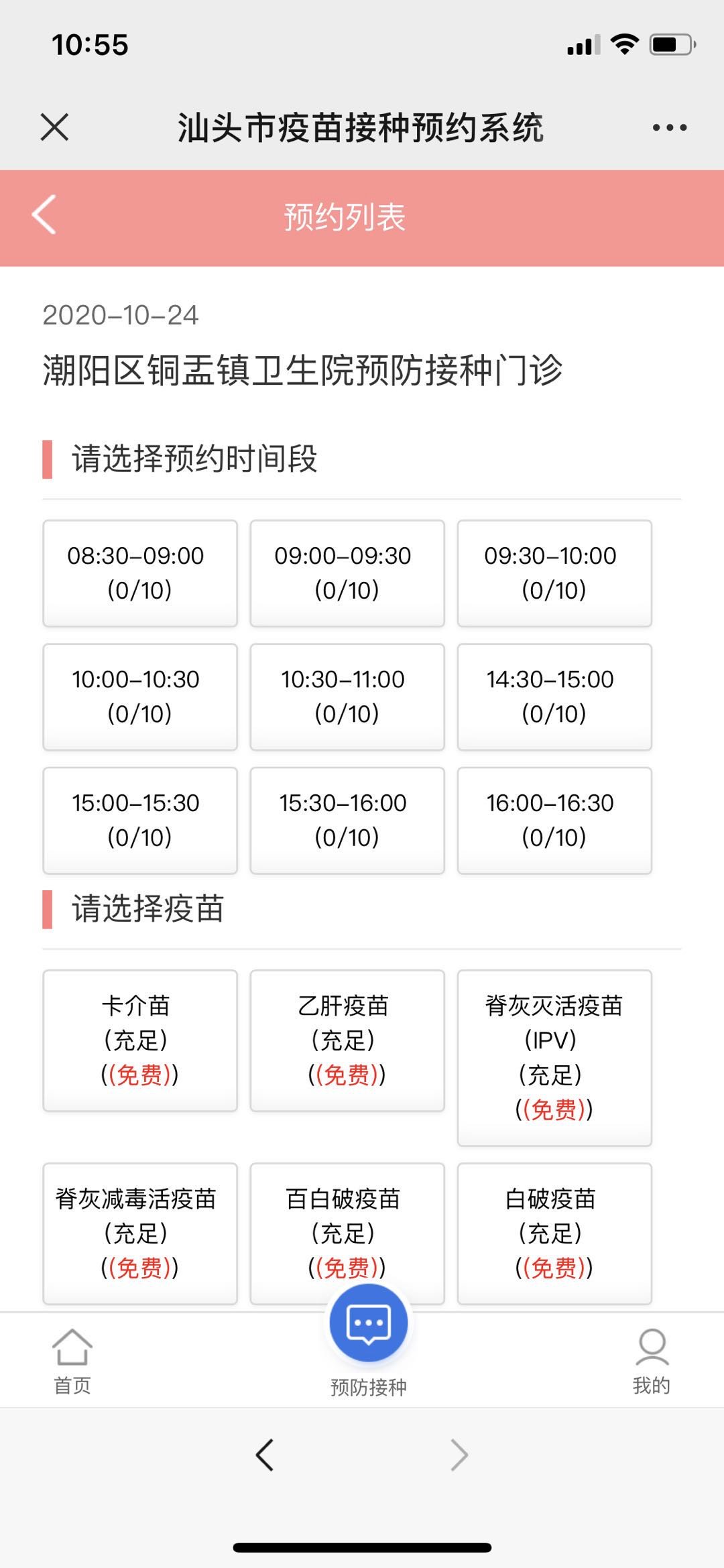Pick the 14:30–15:00 time slot

[554, 697]
